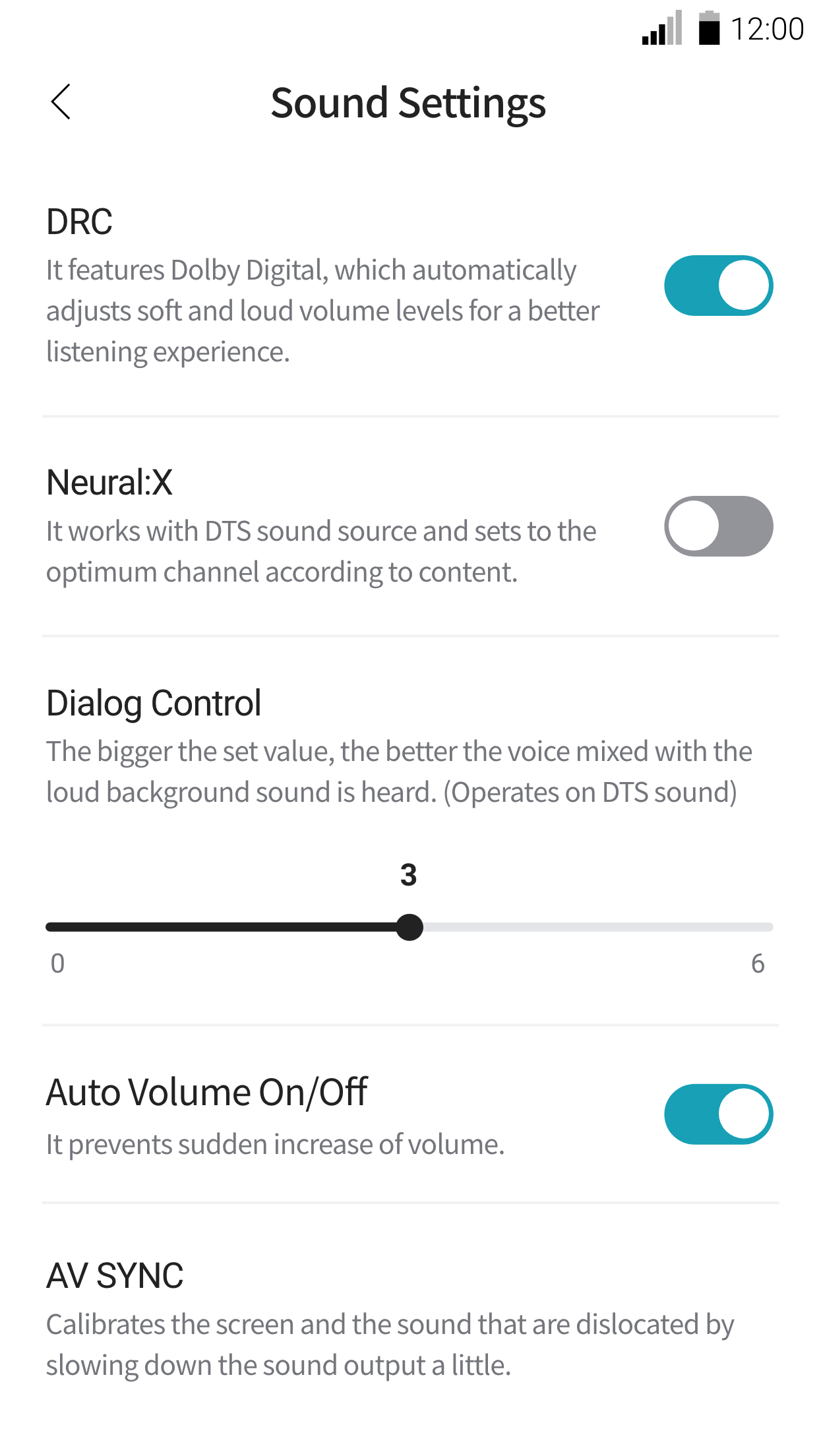Go back from Sound Settings
819x1456 pixels.
click(x=61, y=102)
